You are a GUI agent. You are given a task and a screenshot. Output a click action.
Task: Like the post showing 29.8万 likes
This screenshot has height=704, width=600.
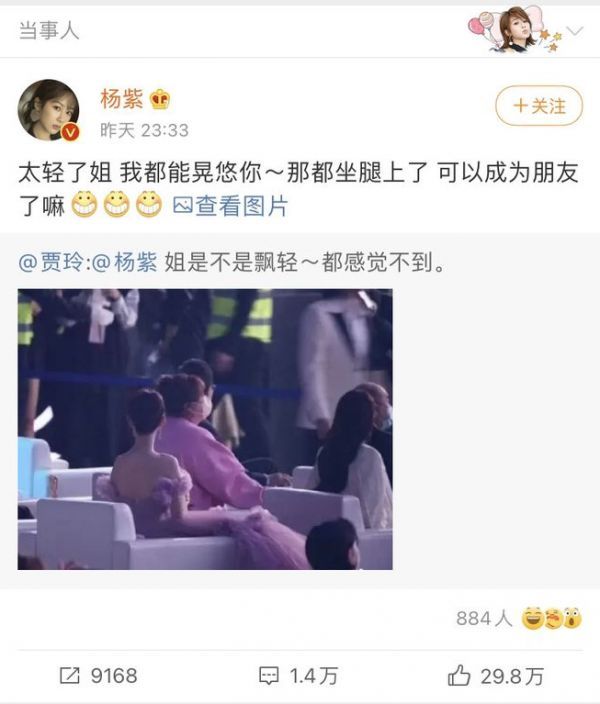[x=497, y=676]
